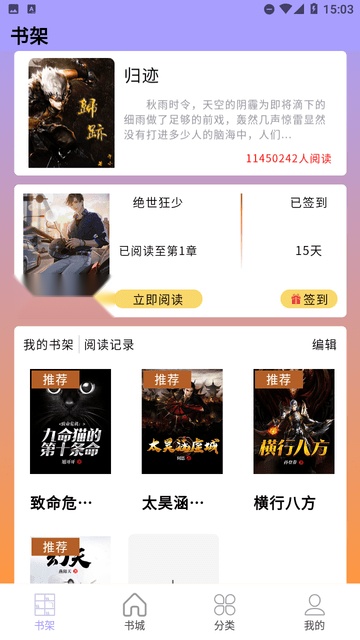Tap 编辑 to edit the bookshelf
Viewport: 360px width, 640px height.
coord(324,345)
